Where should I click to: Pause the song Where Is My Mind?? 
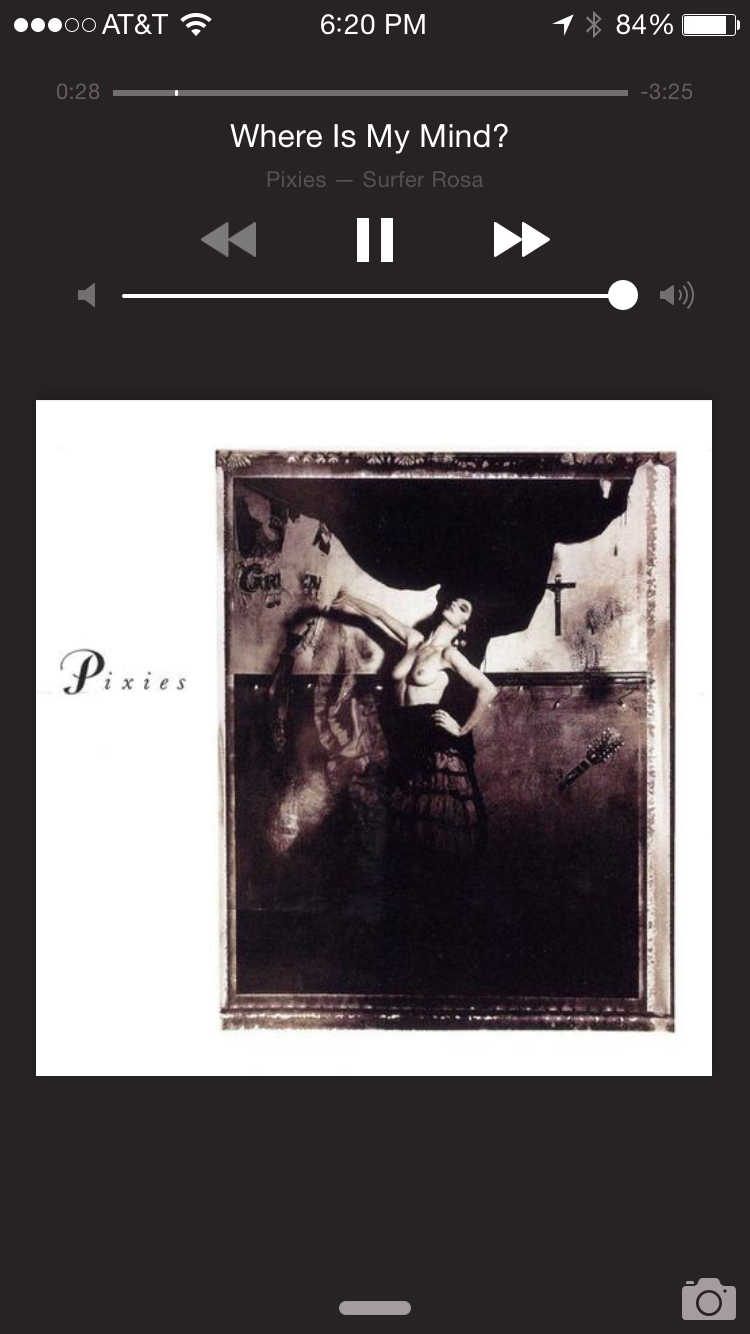375,240
